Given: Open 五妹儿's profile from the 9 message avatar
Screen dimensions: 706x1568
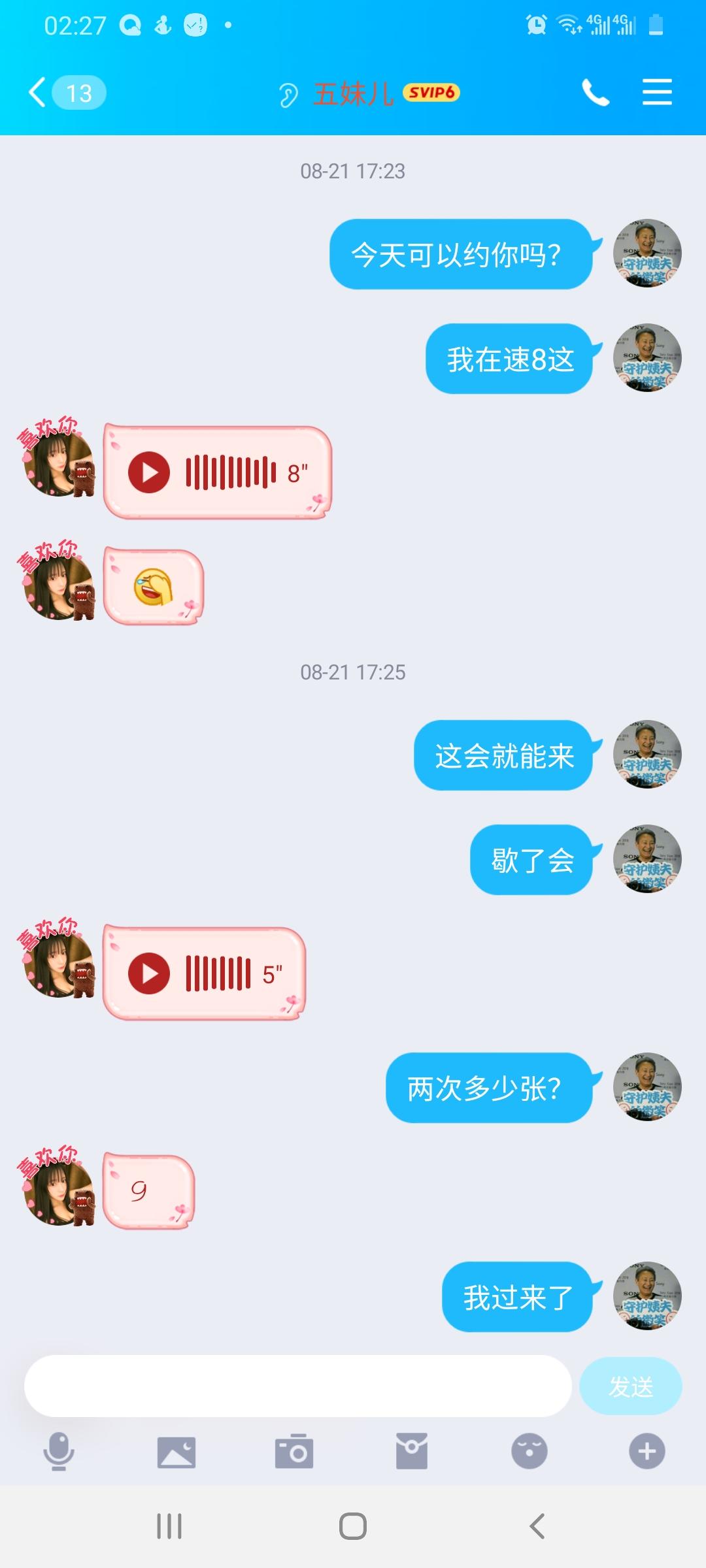Looking at the screenshot, I should pos(58,1190).
